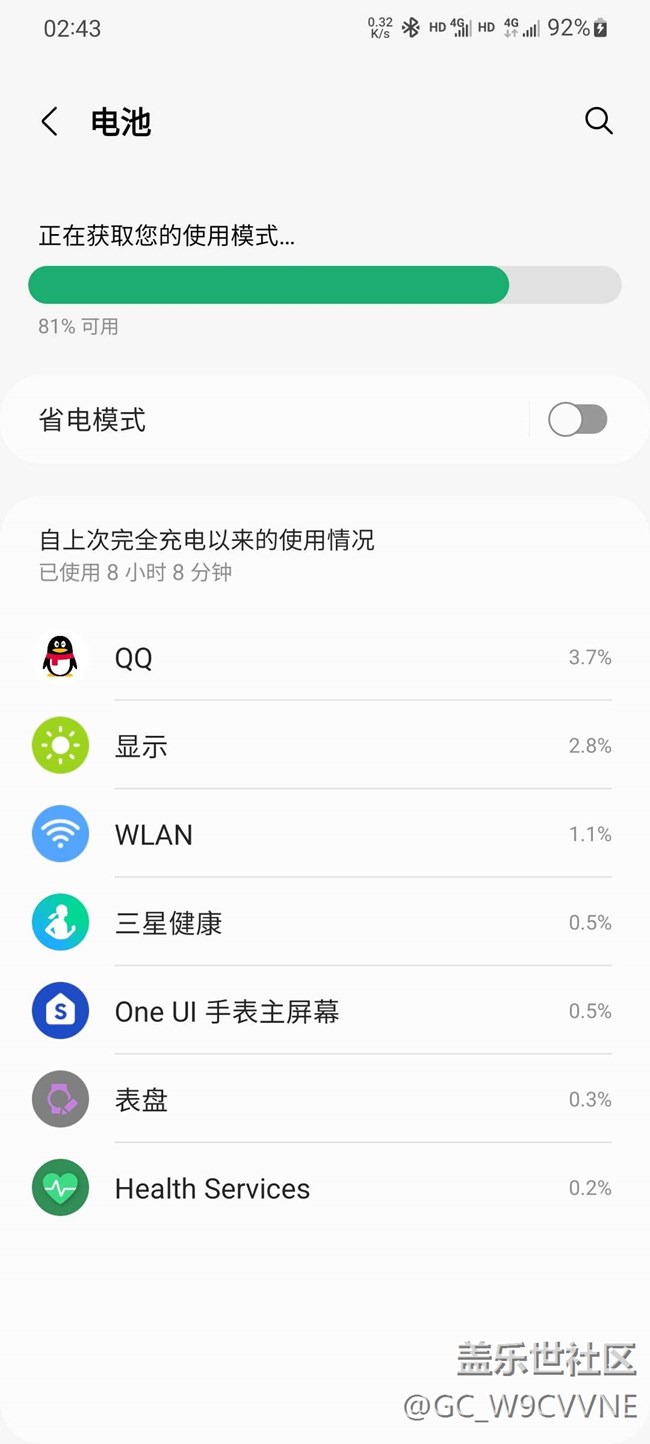Viewport: 650px width, 1444px height.
Task: Tap the battery usage progress bar
Action: [324, 285]
